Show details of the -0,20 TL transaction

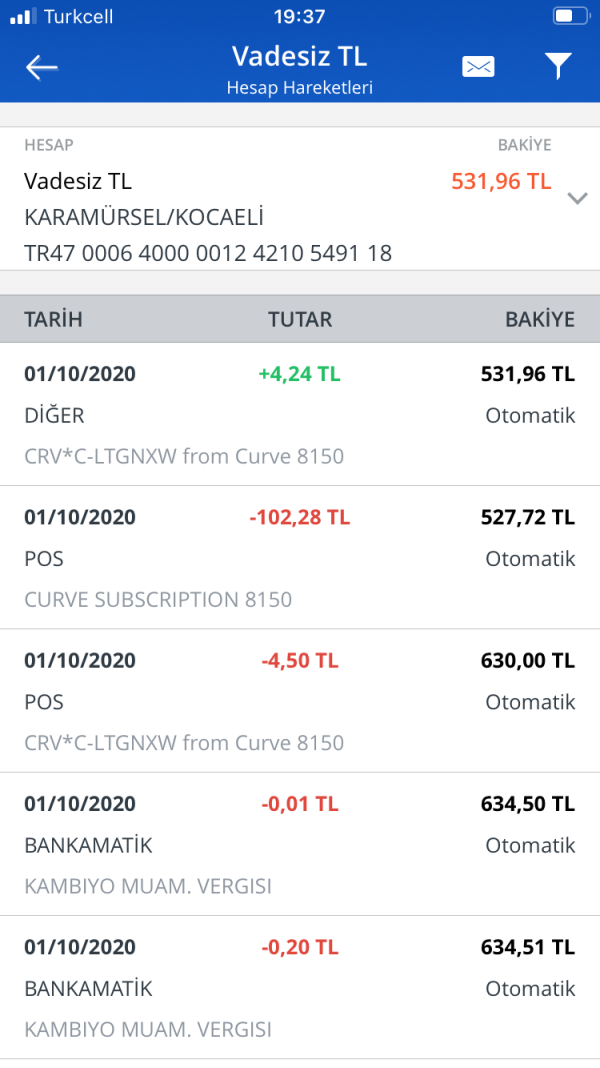click(300, 987)
